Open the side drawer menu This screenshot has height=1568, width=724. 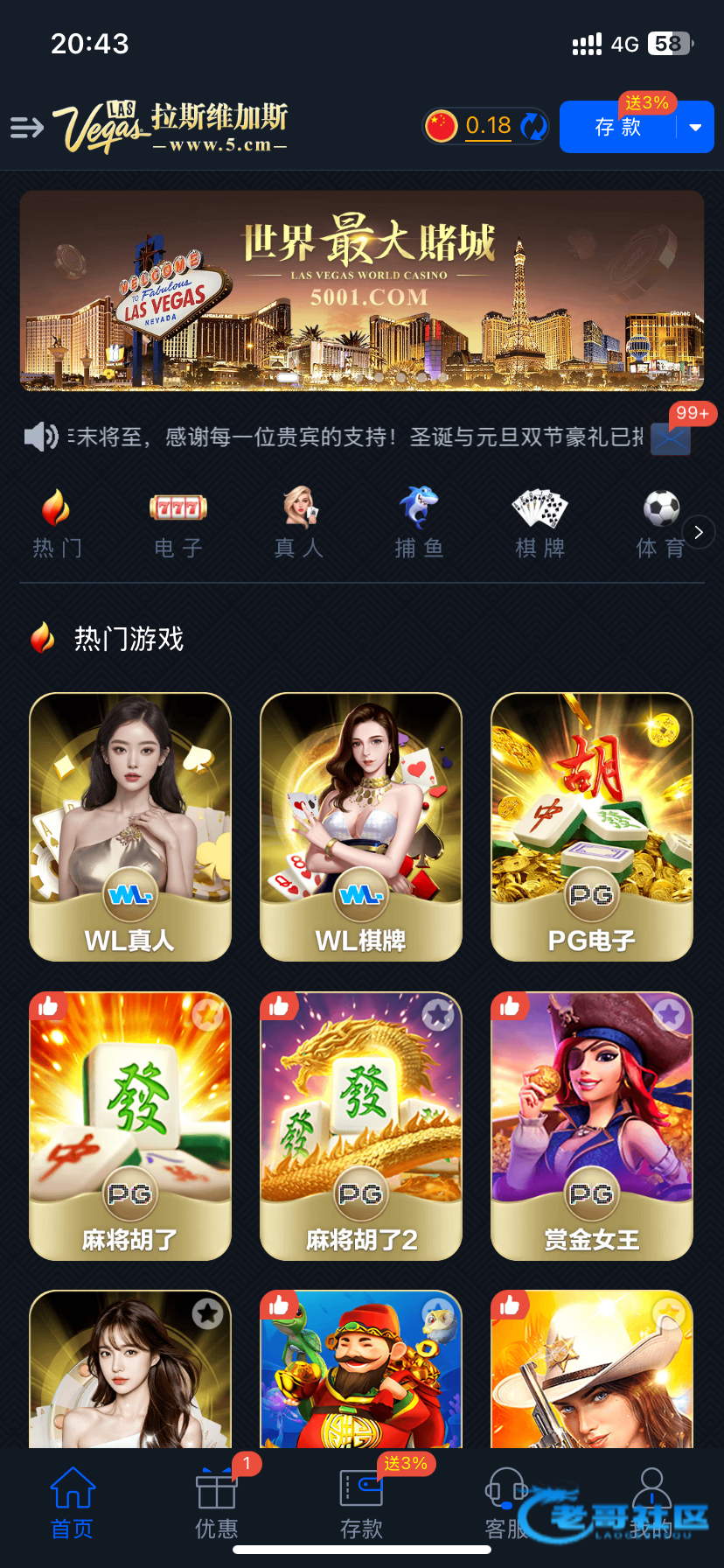pyautogui.click(x=27, y=128)
